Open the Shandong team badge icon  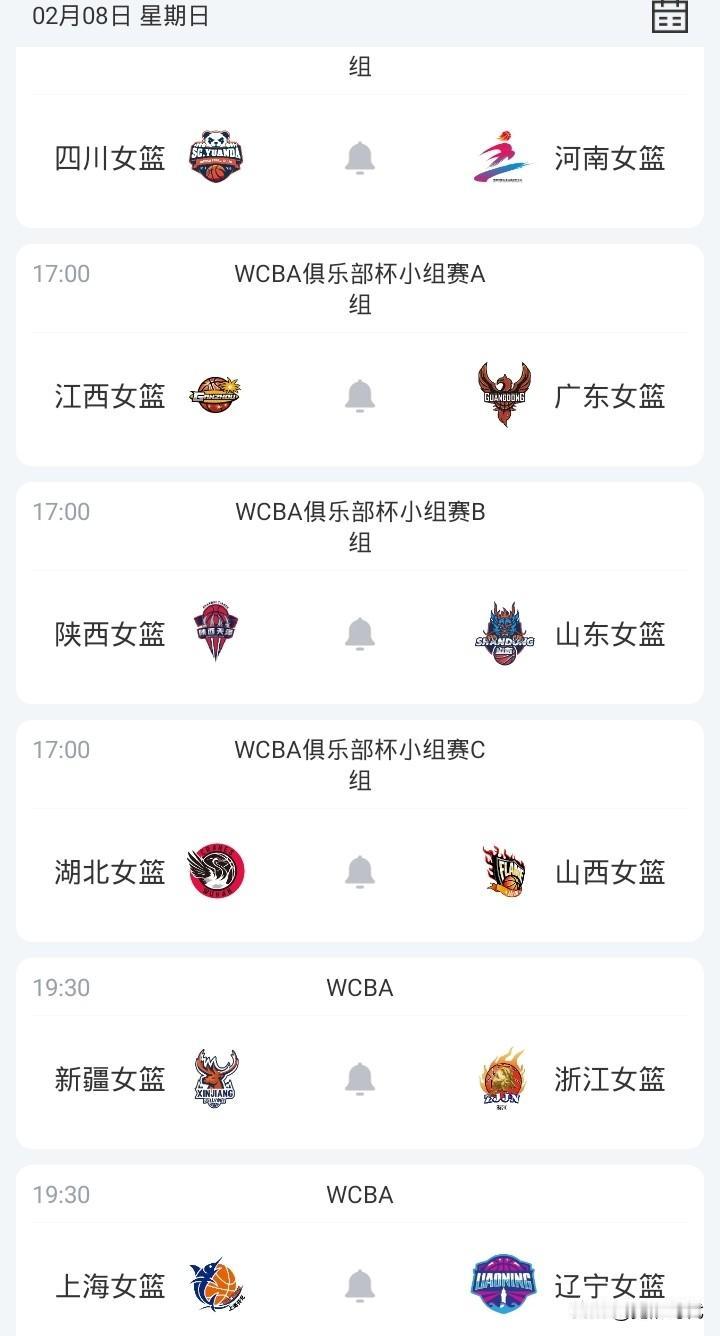[x=504, y=633]
